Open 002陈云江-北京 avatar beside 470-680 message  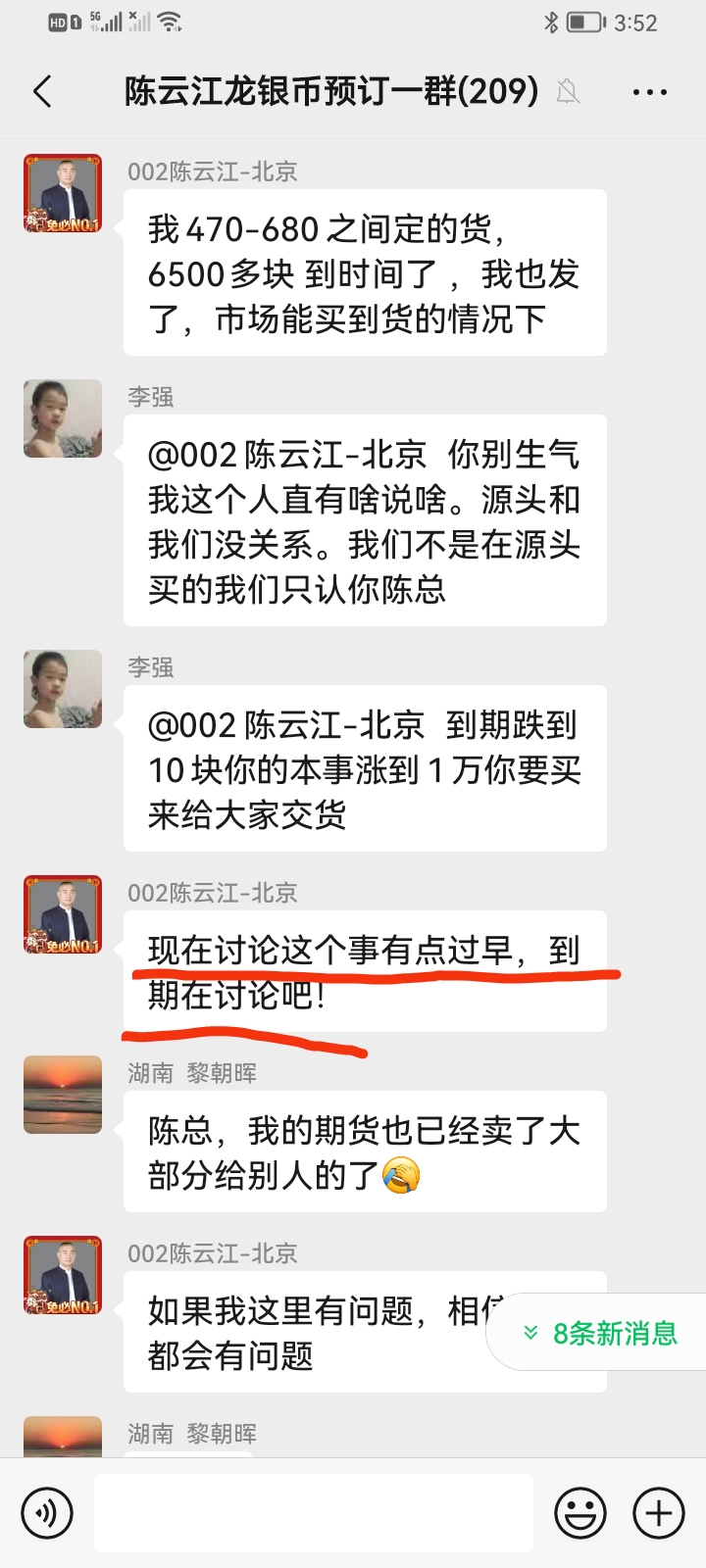point(63,193)
